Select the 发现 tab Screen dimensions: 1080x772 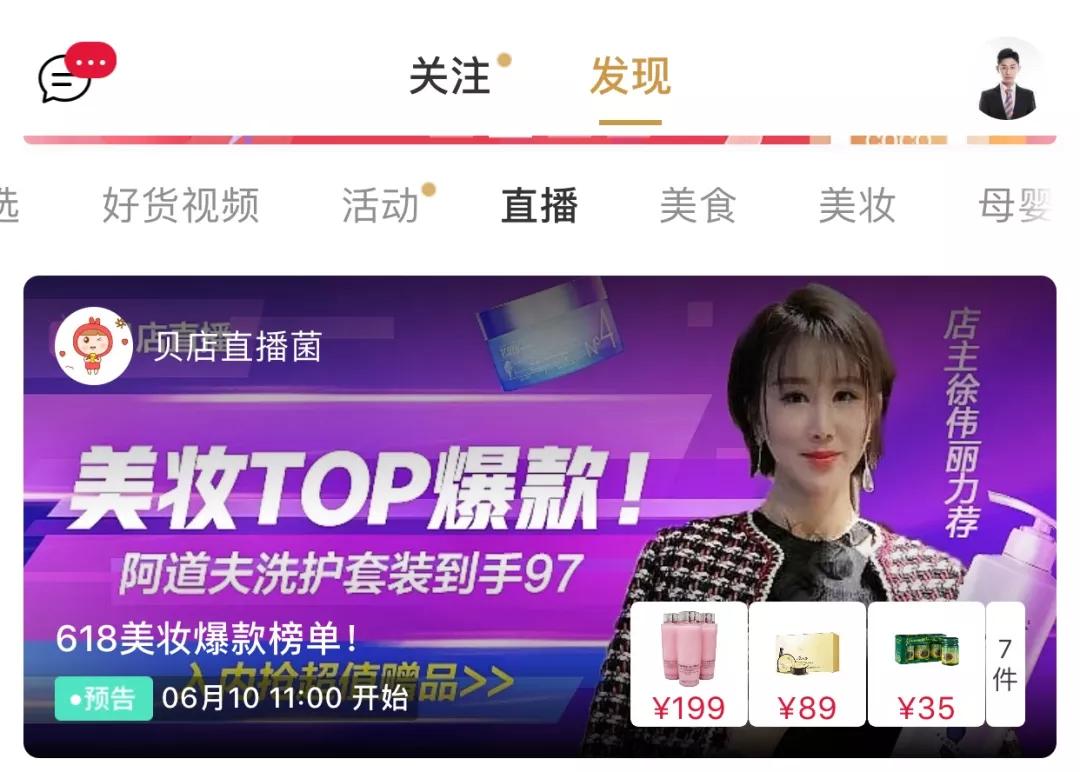pyautogui.click(x=630, y=76)
